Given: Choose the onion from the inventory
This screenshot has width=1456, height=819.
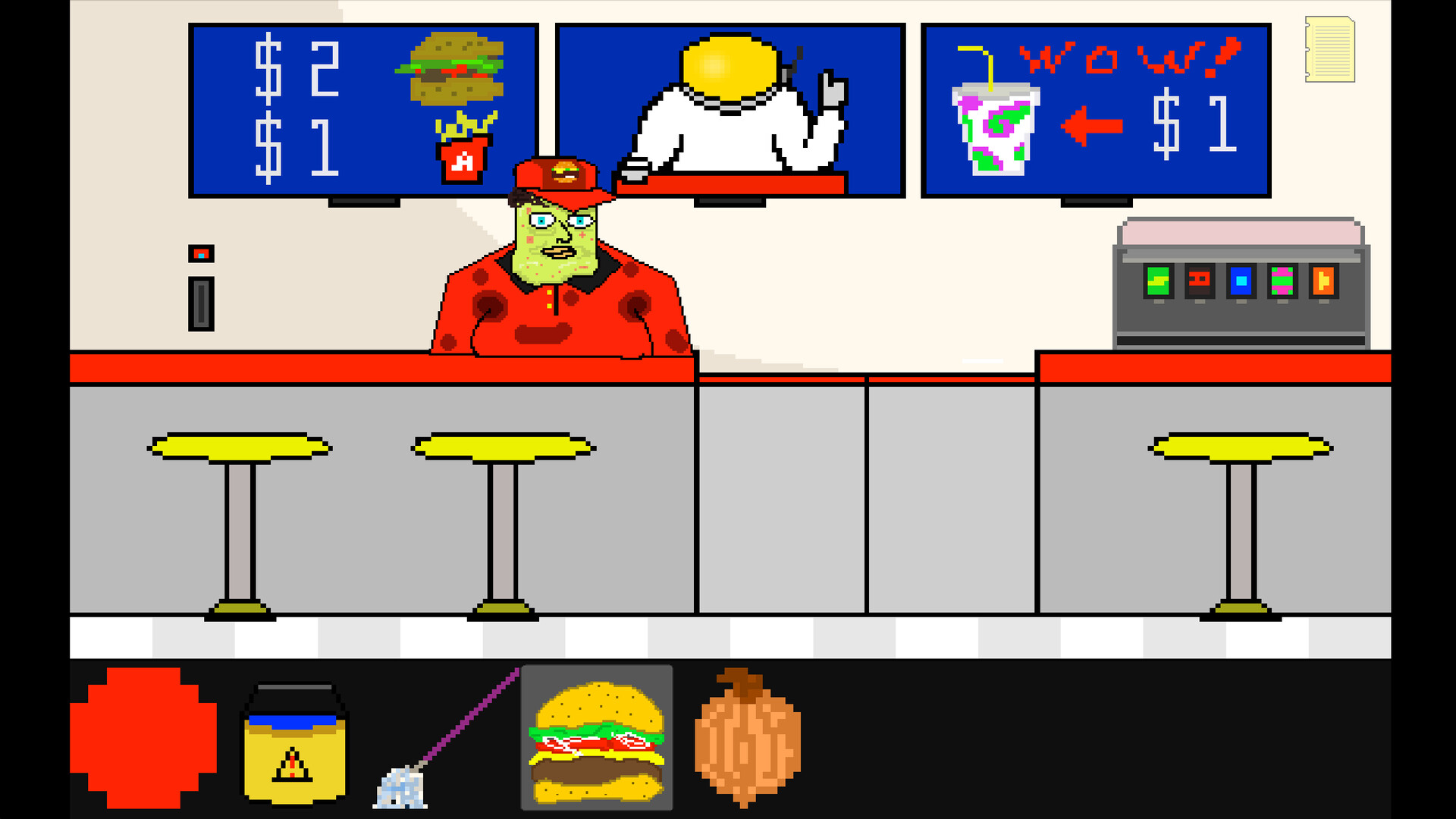Looking at the screenshot, I should point(747,739).
